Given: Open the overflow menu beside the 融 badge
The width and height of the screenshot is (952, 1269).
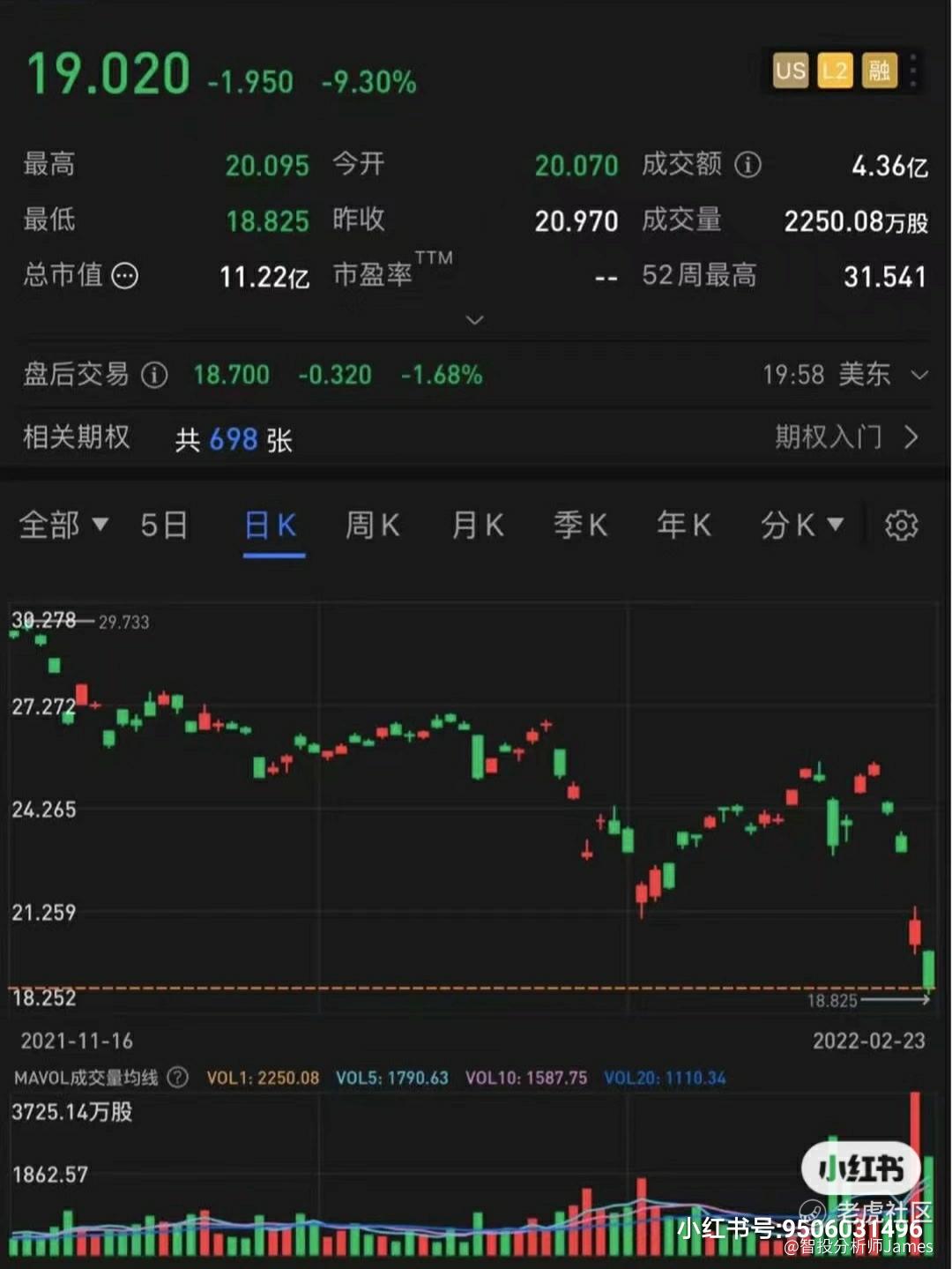Looking at the screenshot, I should click(913, 71).
